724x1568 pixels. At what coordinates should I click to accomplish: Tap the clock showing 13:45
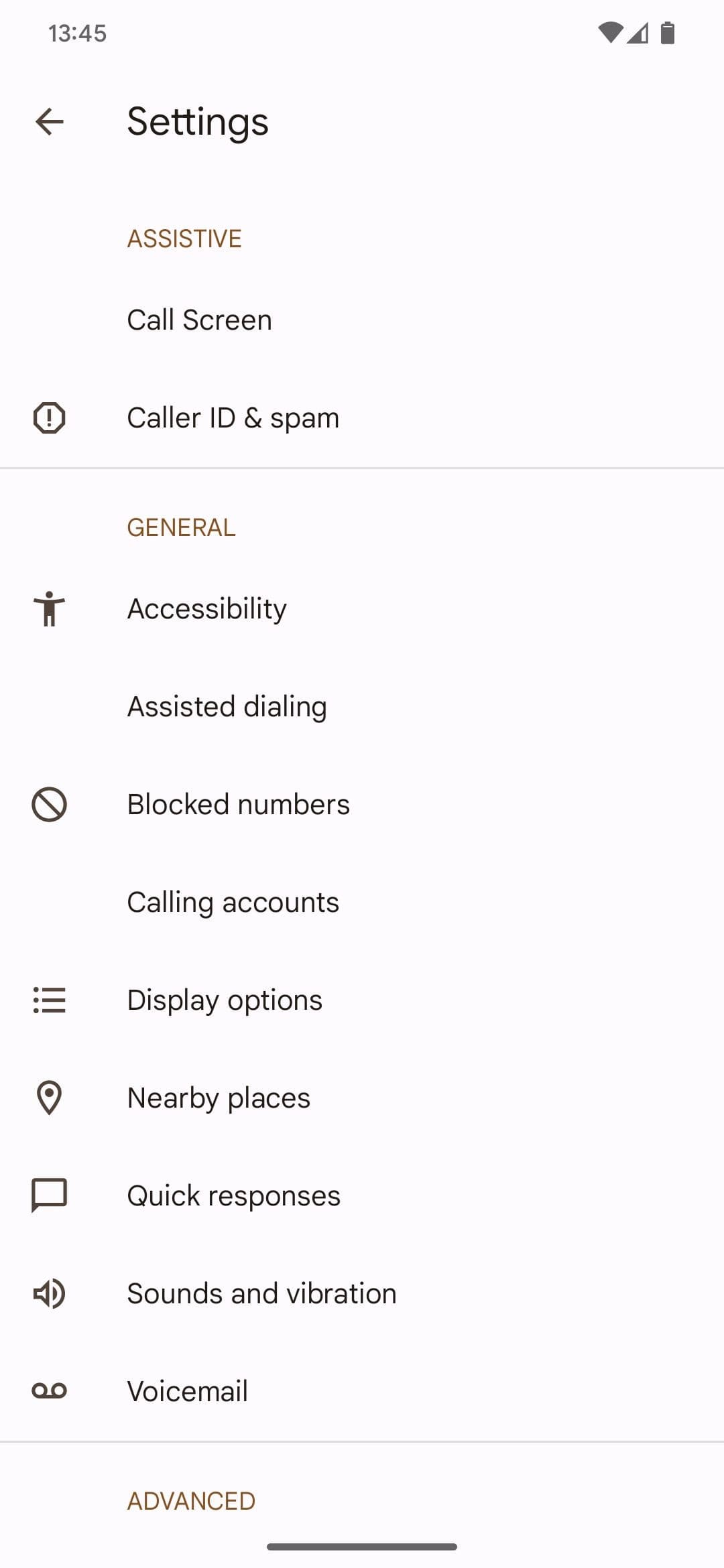[x=78, y=34]
